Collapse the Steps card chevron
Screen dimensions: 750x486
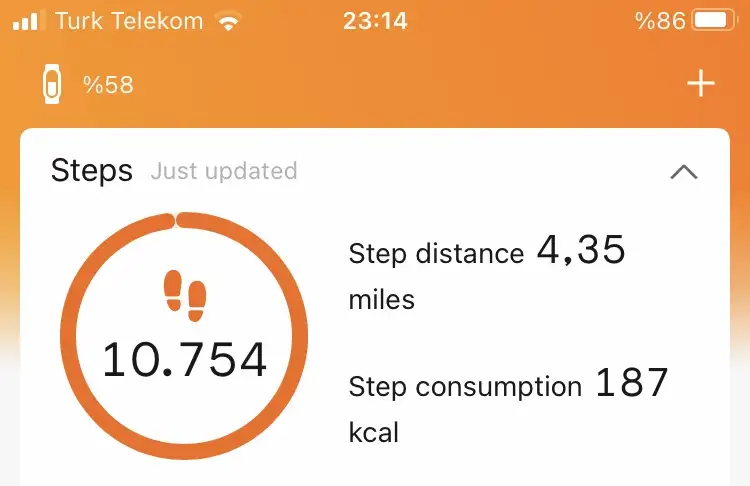(x=683, y=171)
